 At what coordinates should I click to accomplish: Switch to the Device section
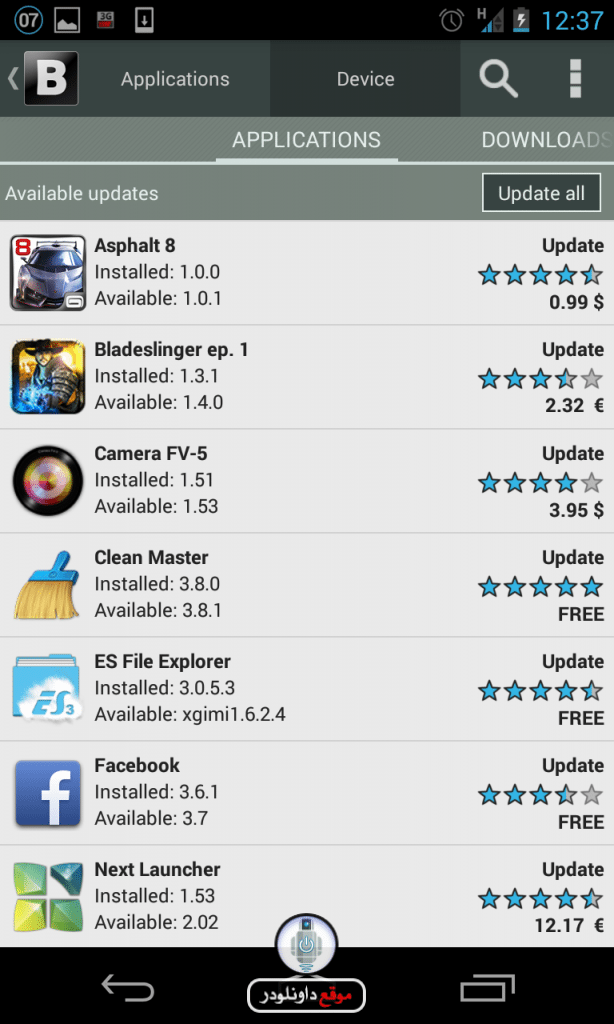(x=365, y=79)
